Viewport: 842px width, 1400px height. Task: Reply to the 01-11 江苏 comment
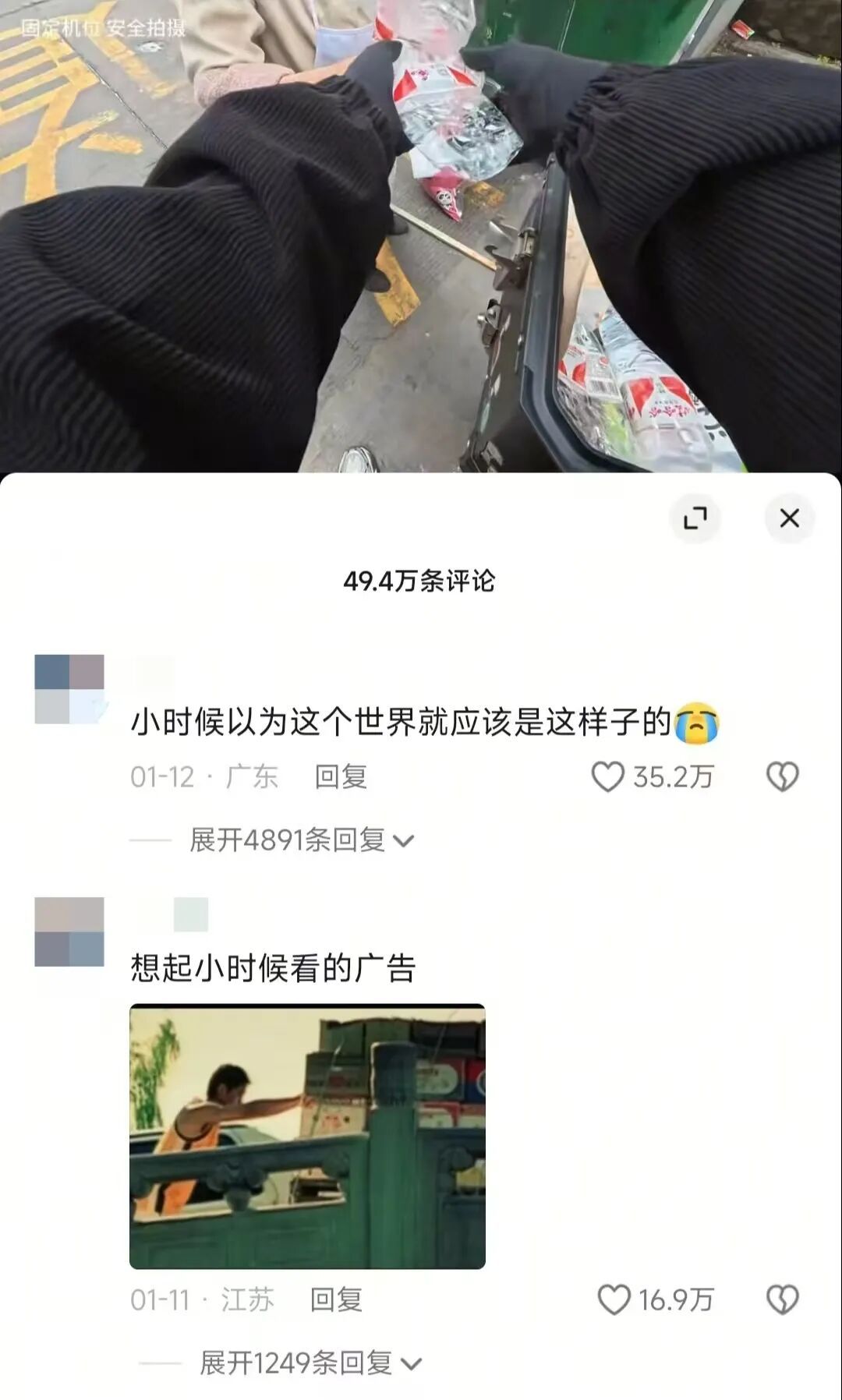coord(336,1299)
